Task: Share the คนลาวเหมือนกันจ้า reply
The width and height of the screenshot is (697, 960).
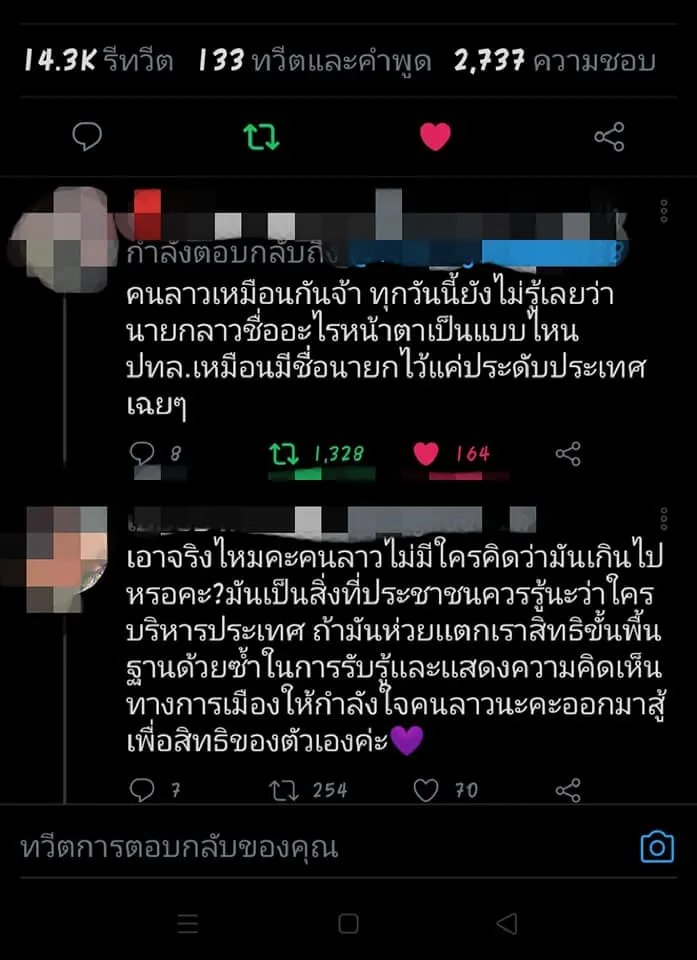Action: pyautogui.click(x=568, y=454)
